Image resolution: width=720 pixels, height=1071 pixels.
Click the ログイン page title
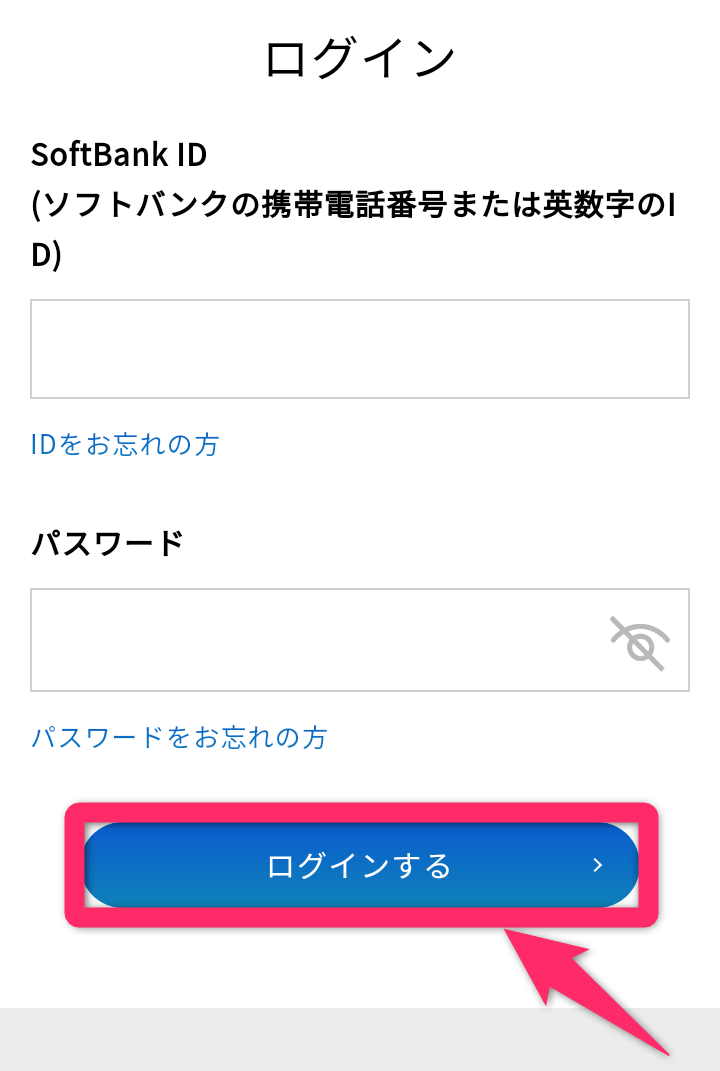(x=360, y=57)
